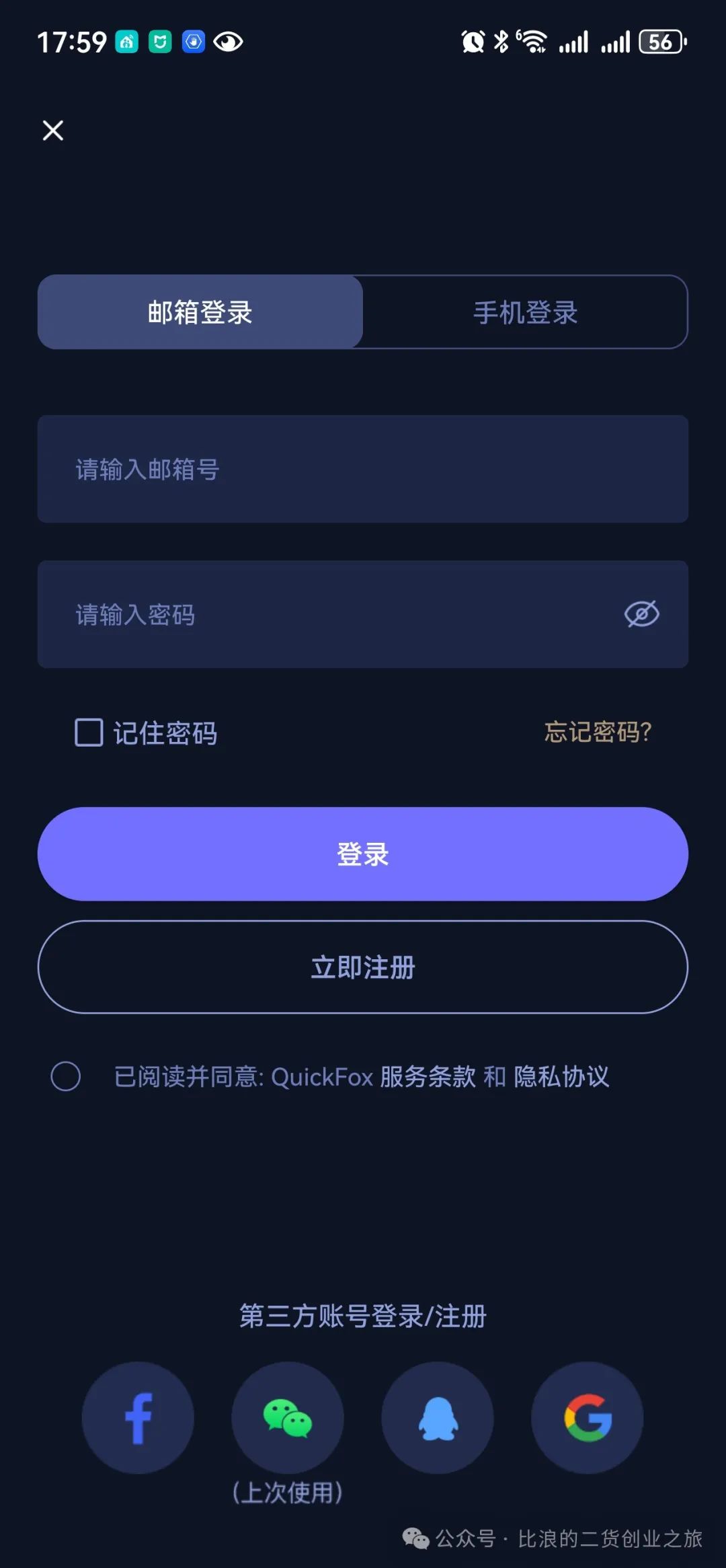
Task: Tap the 请输入邮箱号 email field
Action: (x=363, y=469)
